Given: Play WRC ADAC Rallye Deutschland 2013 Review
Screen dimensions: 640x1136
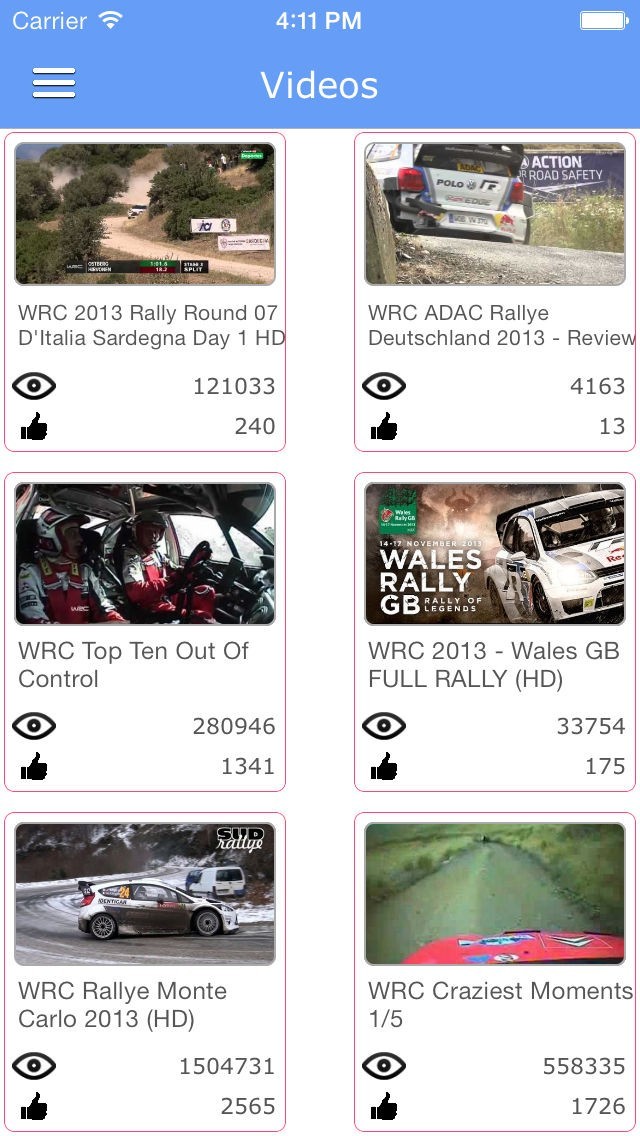Looking at the screenshot, I should click(495, 214).
